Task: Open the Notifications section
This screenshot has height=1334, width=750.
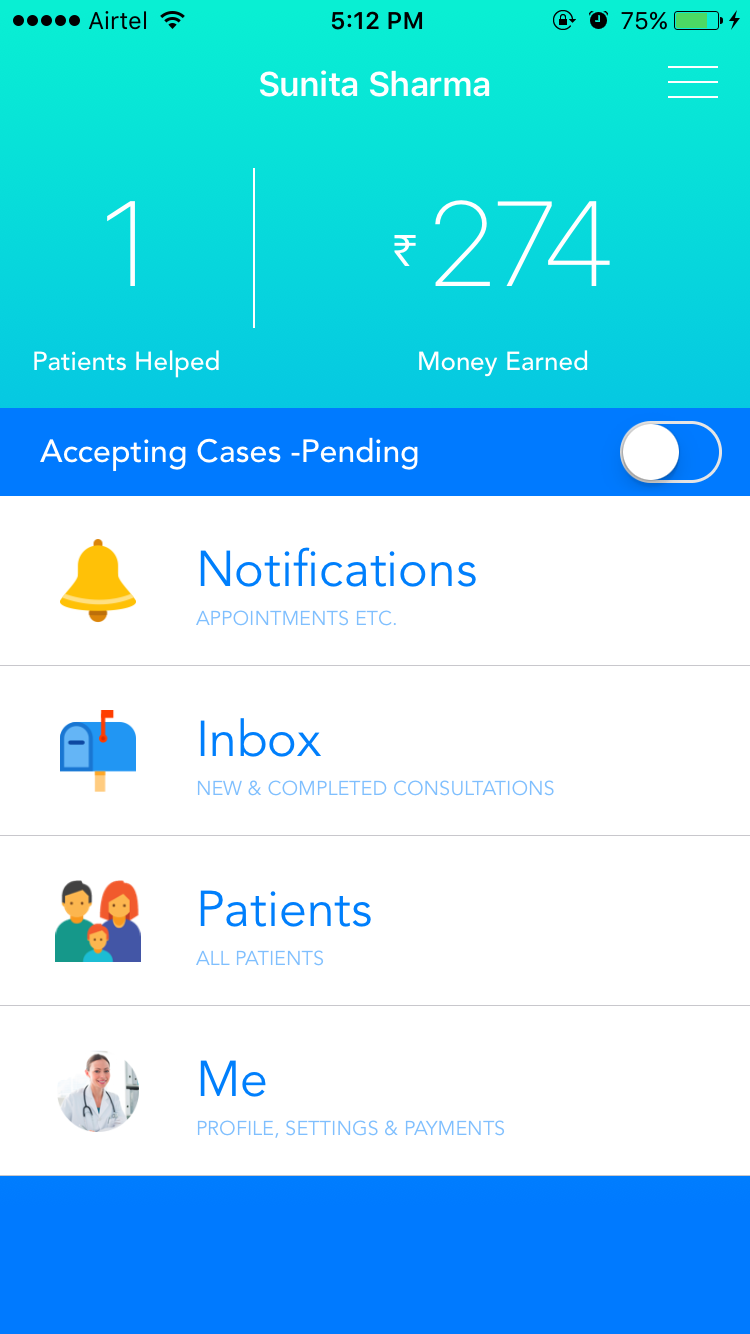Action: click(337, 569)
